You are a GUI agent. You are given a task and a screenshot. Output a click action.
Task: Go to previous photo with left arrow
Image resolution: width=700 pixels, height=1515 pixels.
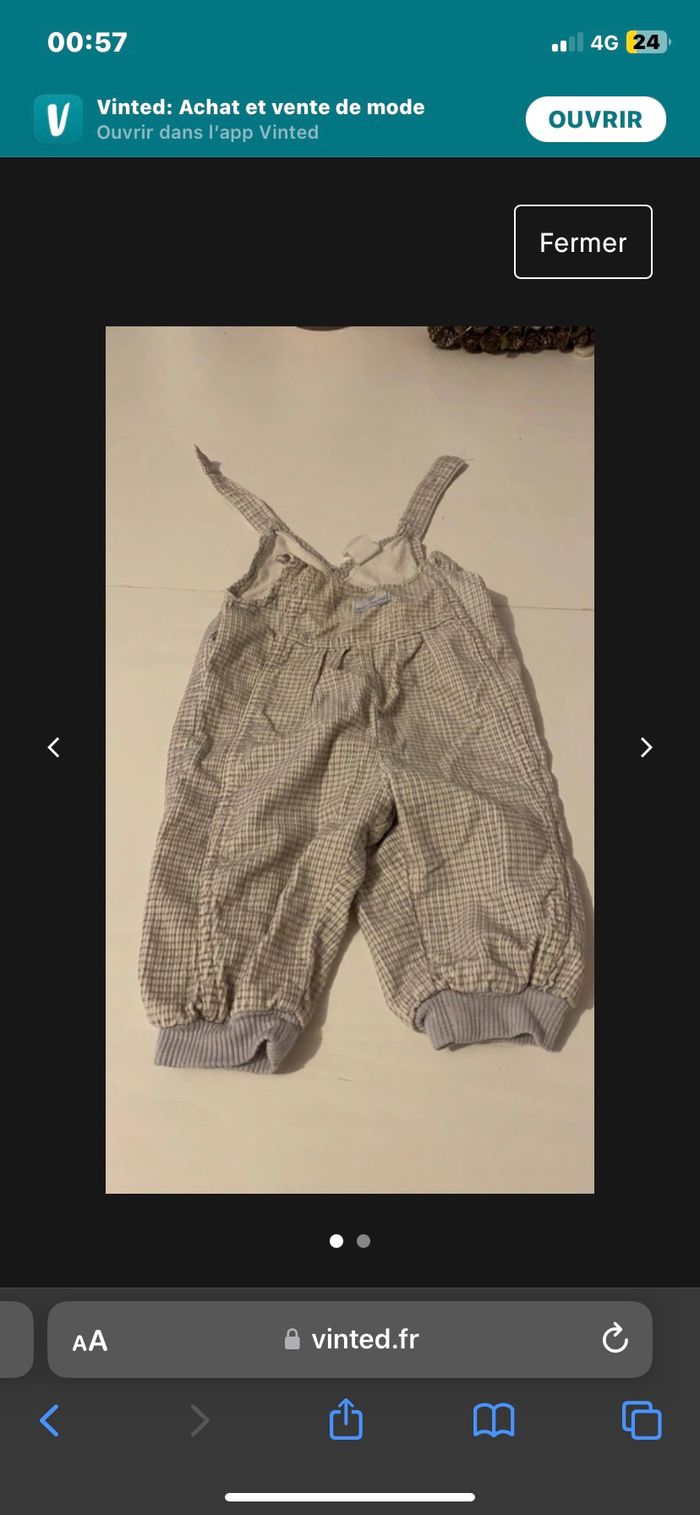54,747
